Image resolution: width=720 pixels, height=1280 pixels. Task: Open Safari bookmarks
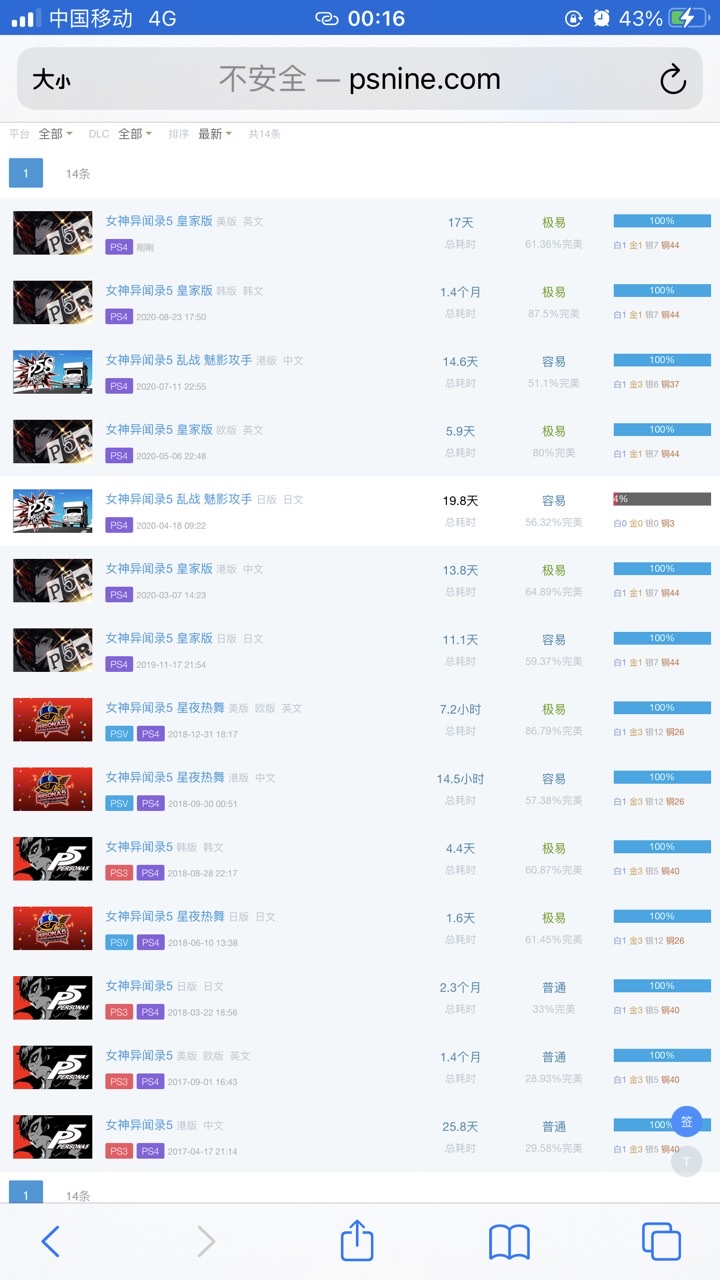[x=509, y=1242]
